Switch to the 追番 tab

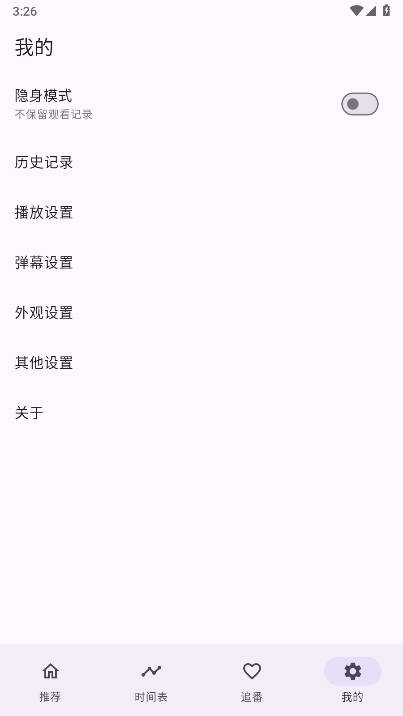click(252, 681)
